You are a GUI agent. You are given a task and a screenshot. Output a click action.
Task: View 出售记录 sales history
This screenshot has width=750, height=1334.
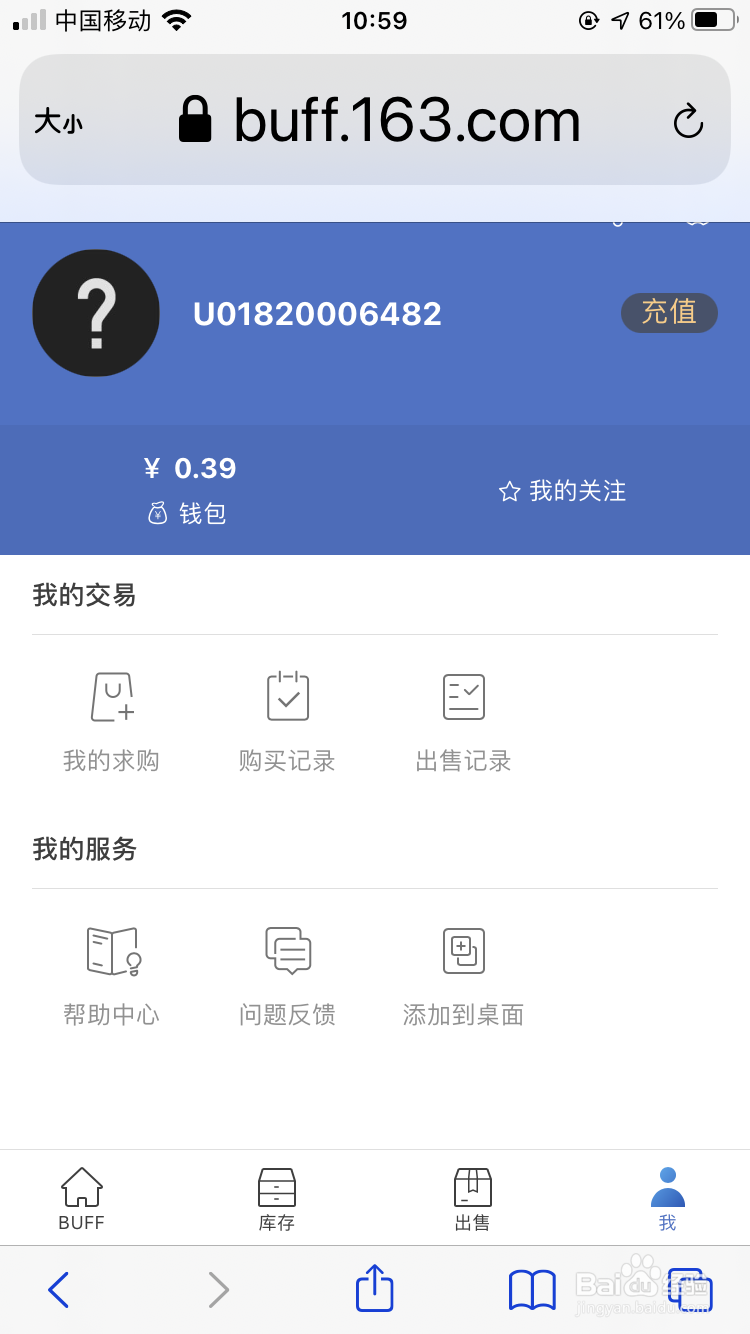pos(463,722)
